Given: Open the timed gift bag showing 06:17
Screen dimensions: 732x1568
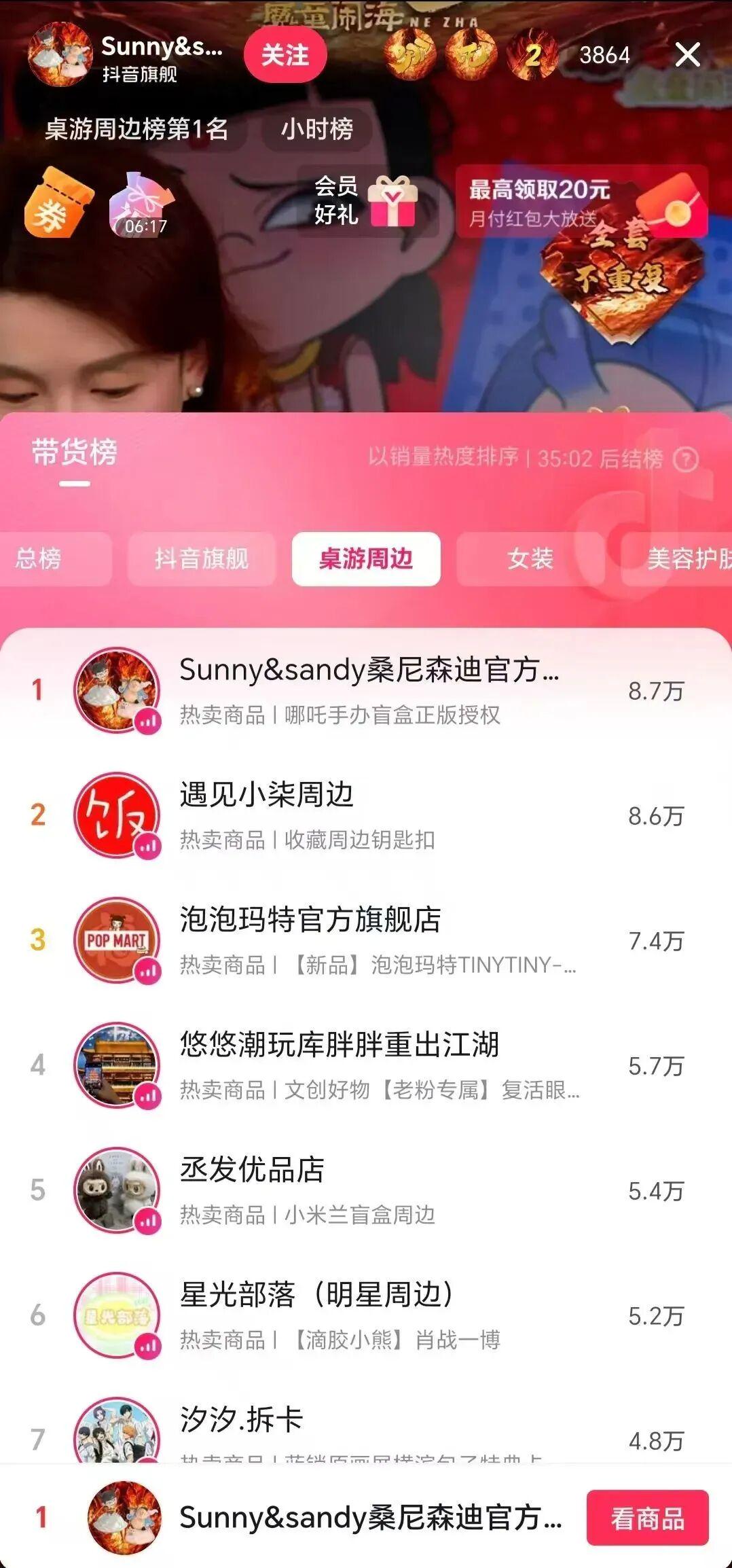Looking at the screenshot, I should point(143,204).
